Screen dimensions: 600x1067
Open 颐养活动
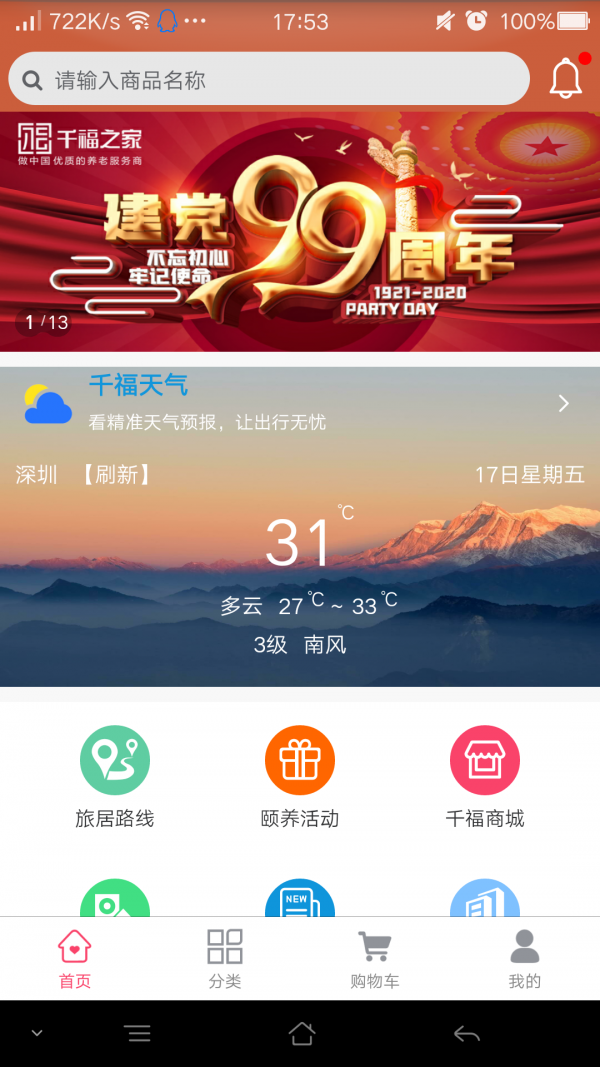click(x=300, y=777)
